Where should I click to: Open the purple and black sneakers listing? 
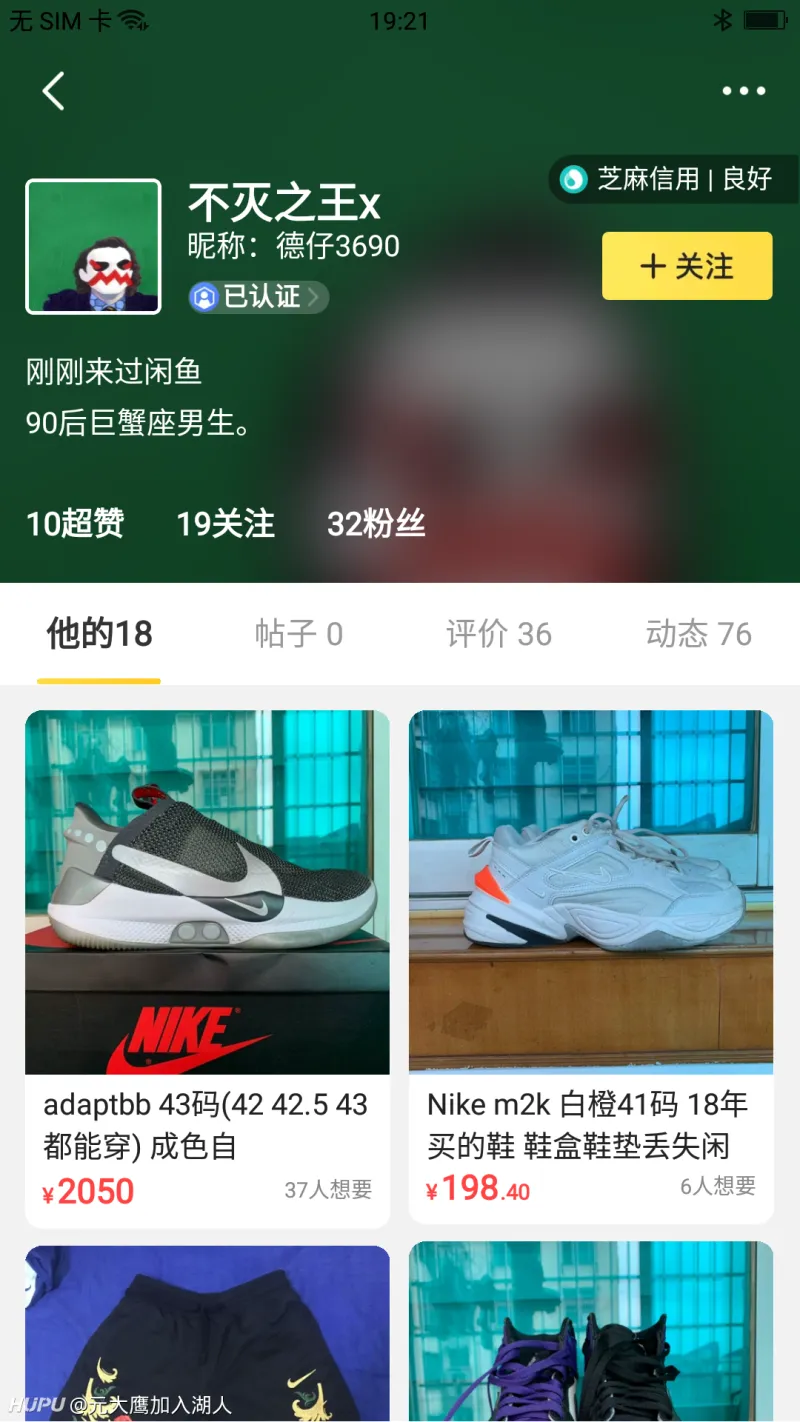pos(591,1331)
